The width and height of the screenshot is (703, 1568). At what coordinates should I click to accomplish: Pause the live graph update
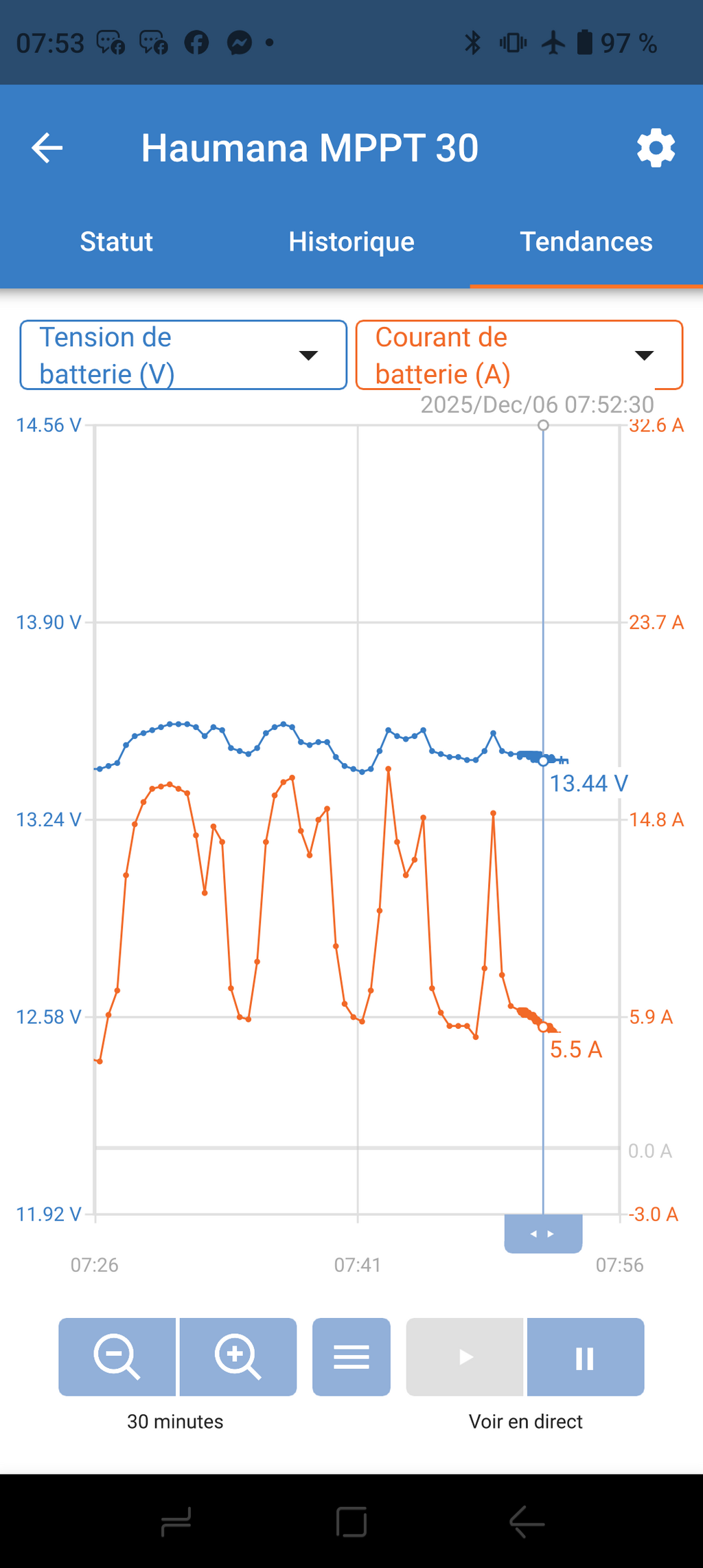click(585, 1357)
